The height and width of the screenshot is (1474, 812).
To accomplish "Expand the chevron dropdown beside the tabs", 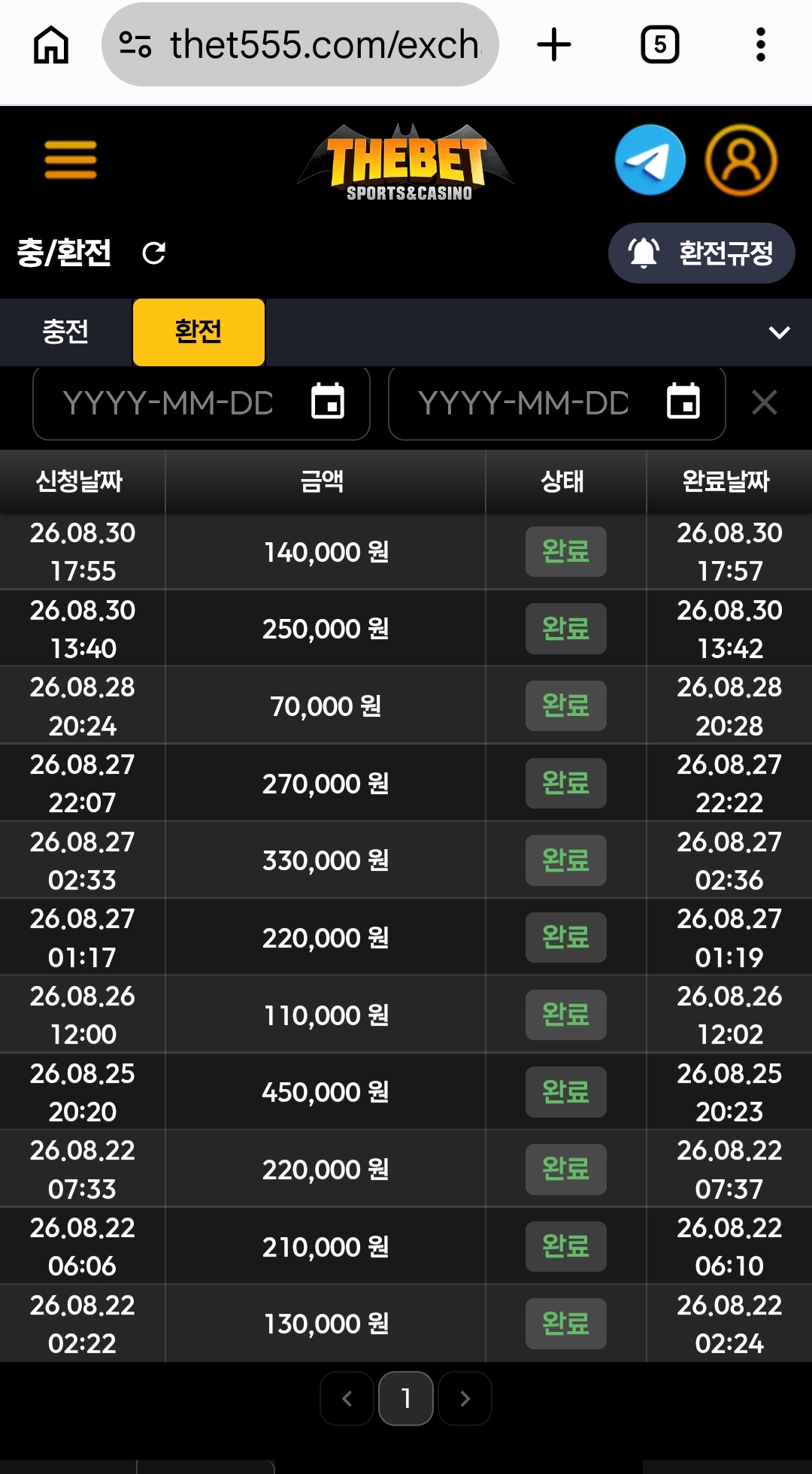I will coord(779,332).
